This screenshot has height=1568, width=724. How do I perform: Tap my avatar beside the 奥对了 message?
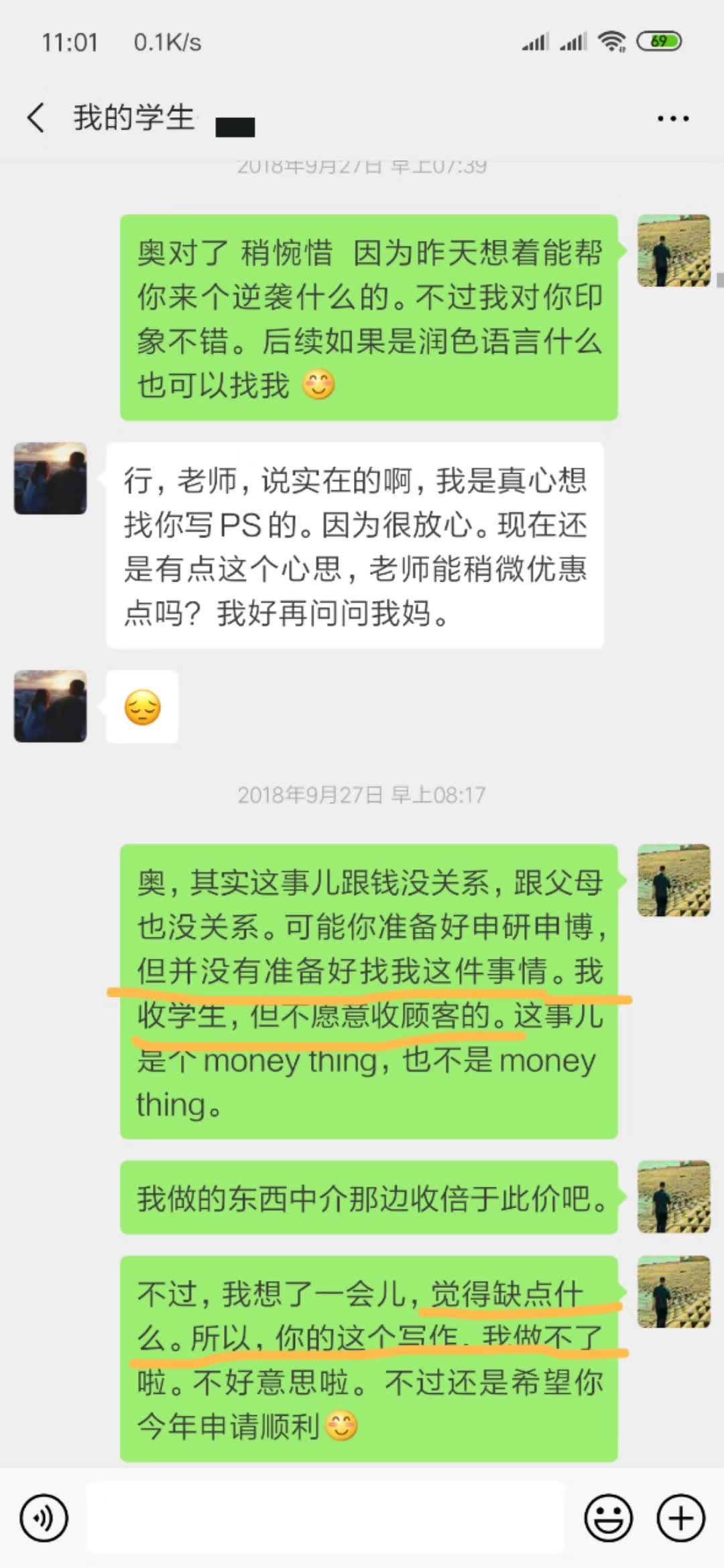(x=673, y=251)
